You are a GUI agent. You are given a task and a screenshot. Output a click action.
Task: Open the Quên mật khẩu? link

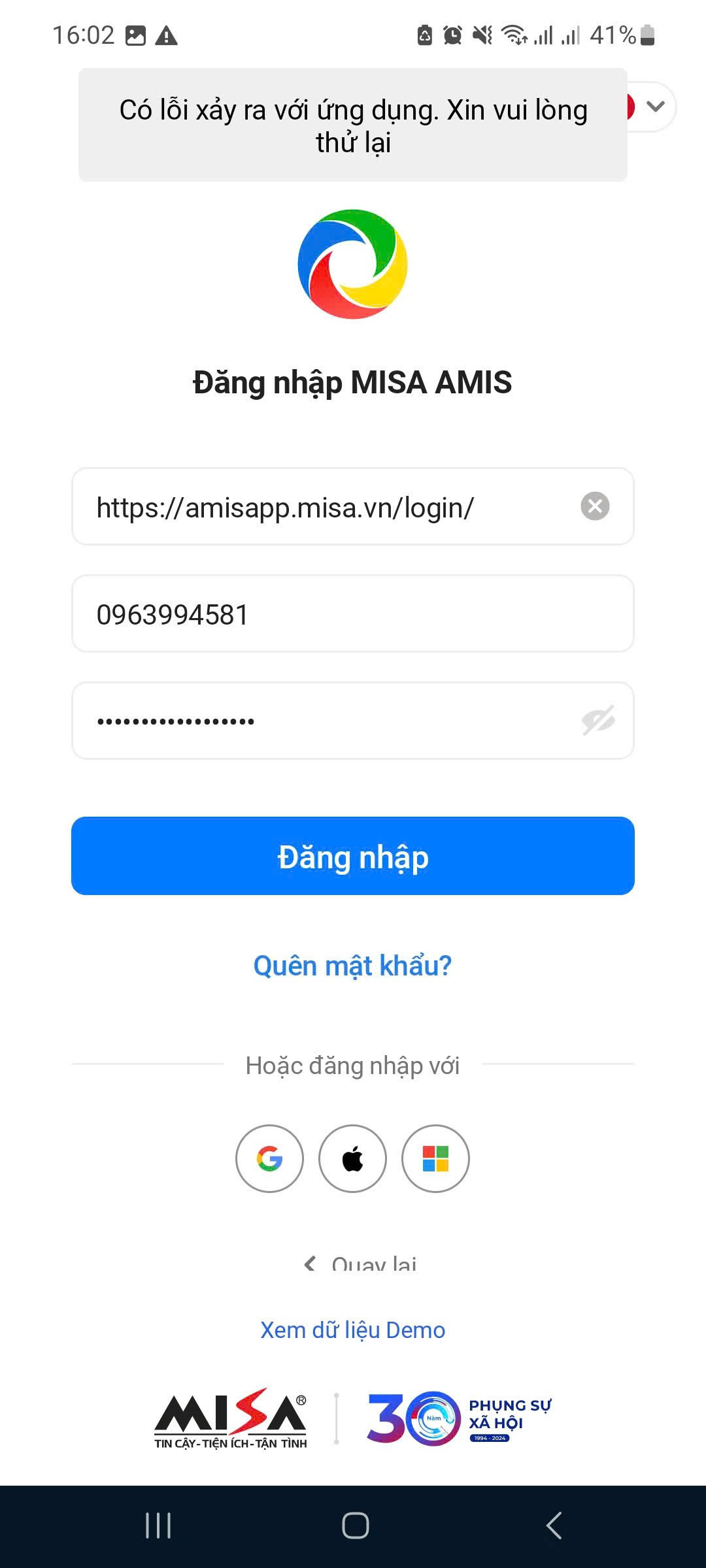pos(353,966)
